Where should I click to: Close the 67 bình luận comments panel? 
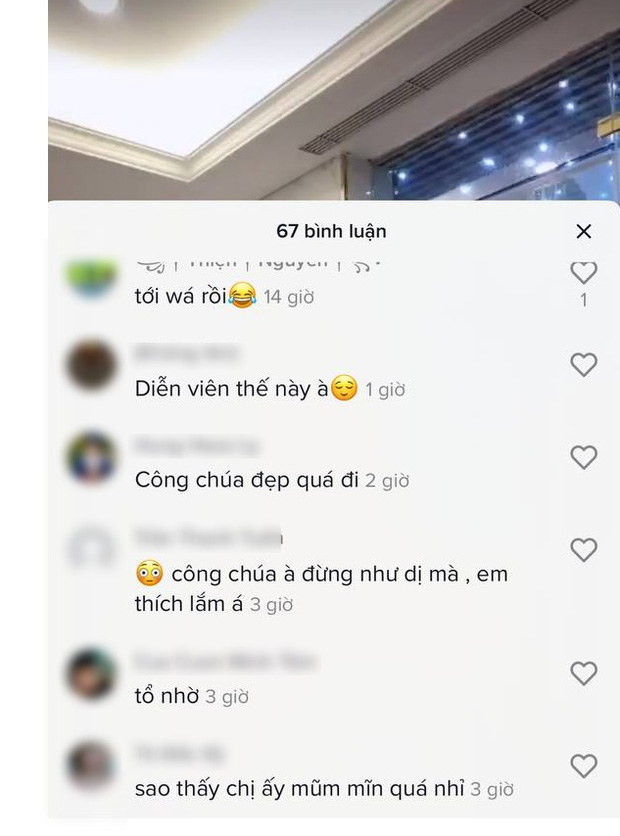point(584,232)
